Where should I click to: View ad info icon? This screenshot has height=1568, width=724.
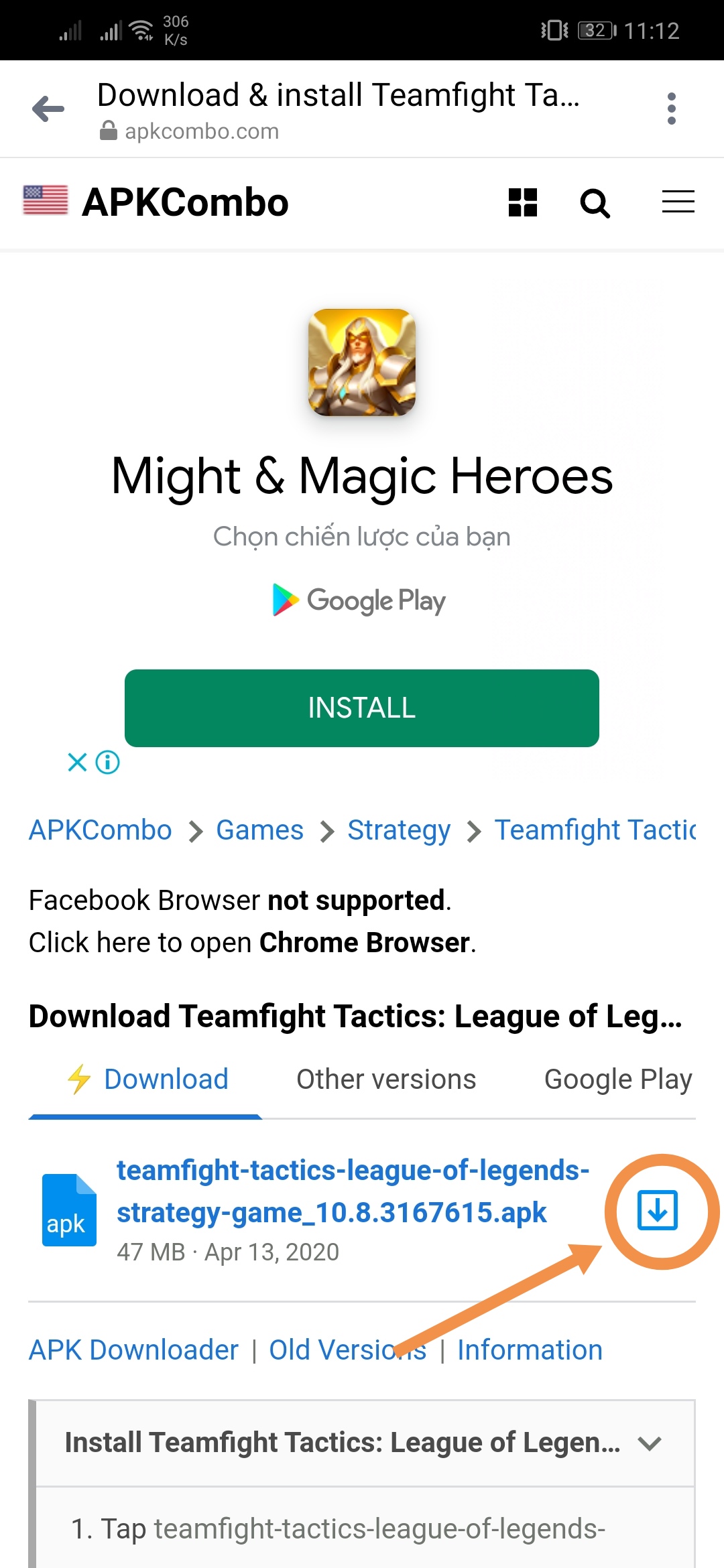click(x=108, y=762)
